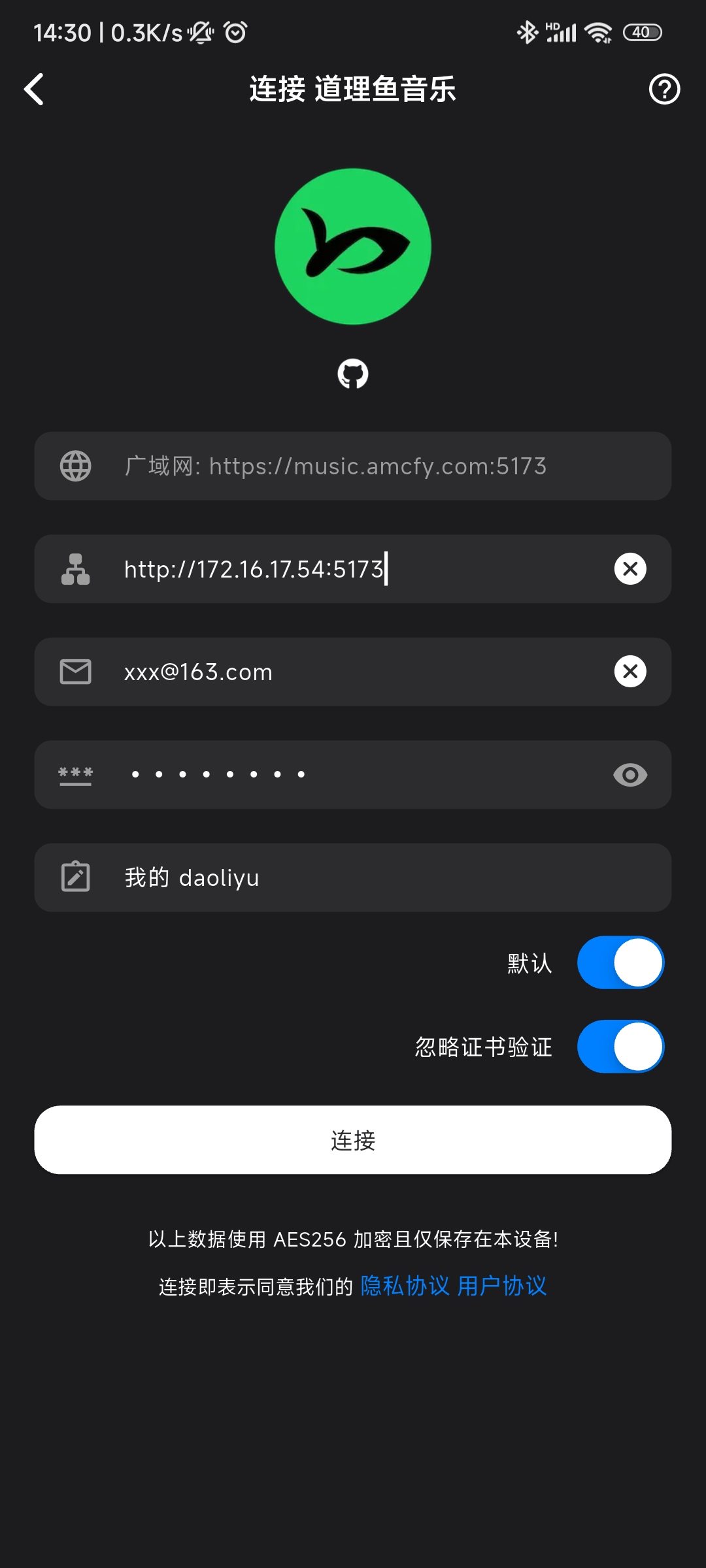
Task: Open the GitHub link icon
Action: pos(353,374)
